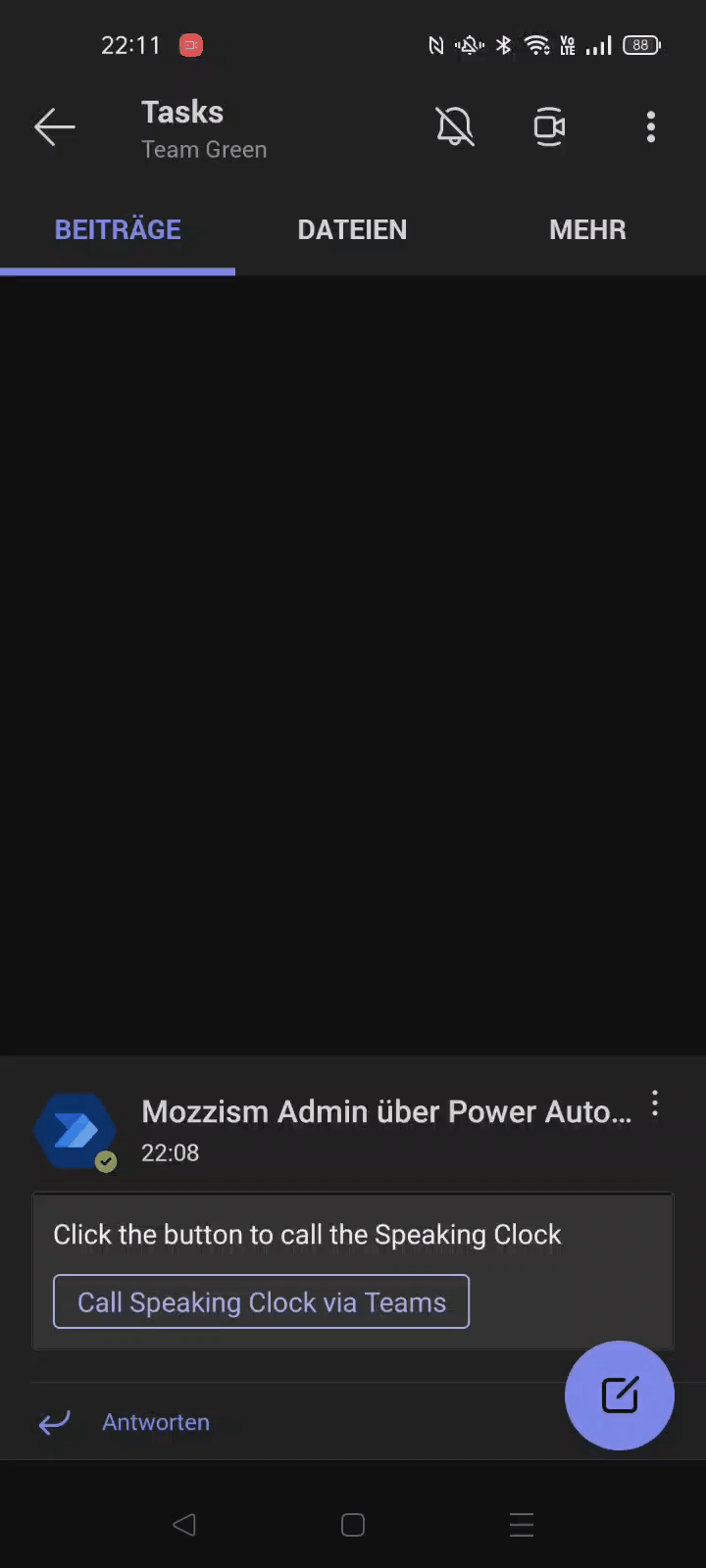
Task: Select the Beiträge tab
Action: coord(118,230)
